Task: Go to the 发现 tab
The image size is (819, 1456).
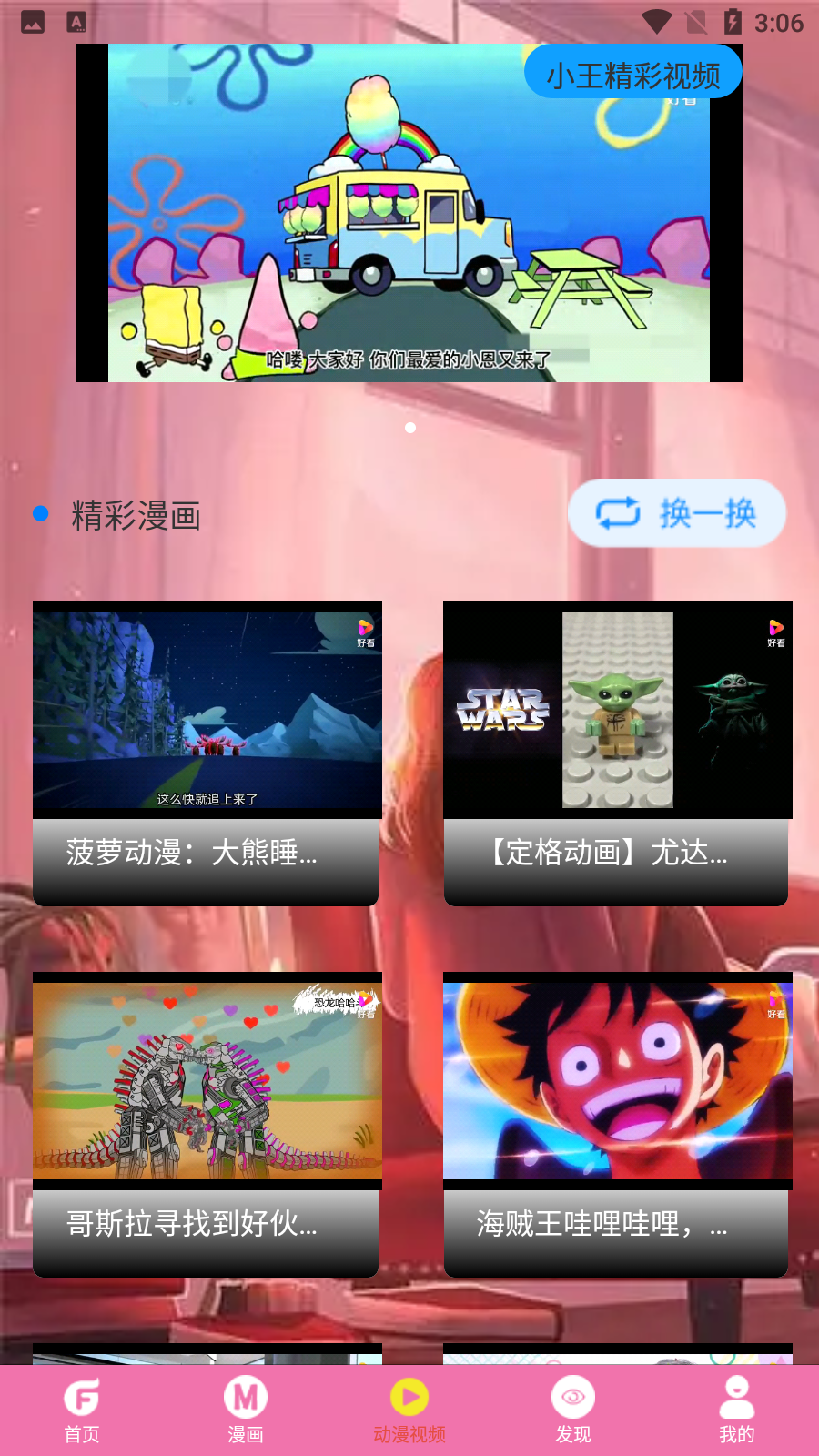Action: (573, 1410)
